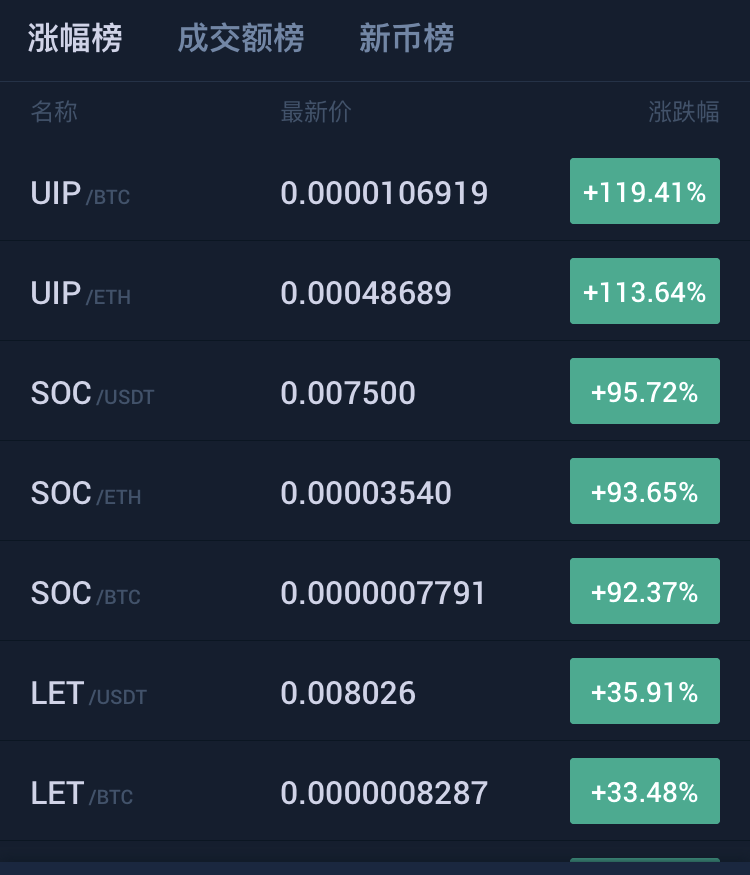
Task: Click the +35.91% button for LET/USDT
Action: pos(644,691)
